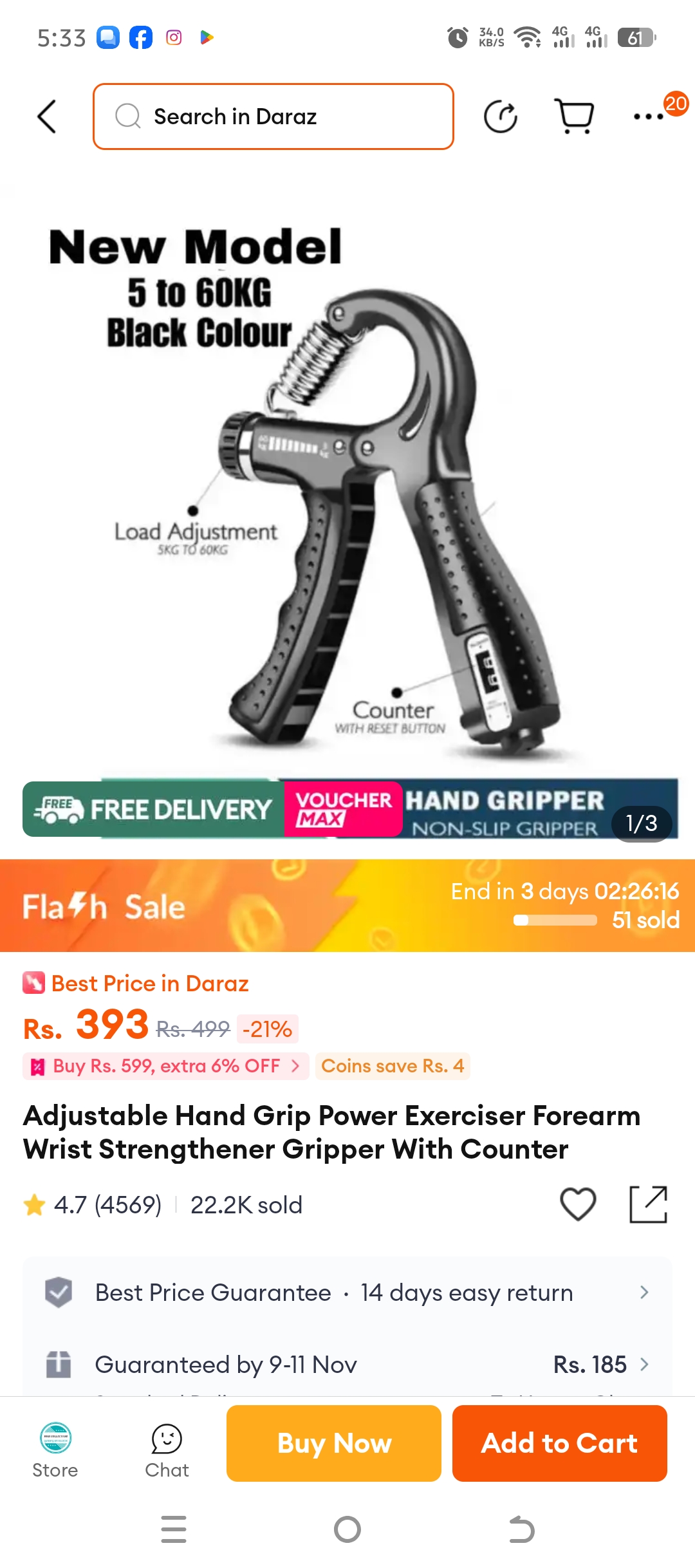
Task: Visit the seller's Store
Action: (55, 1451)
